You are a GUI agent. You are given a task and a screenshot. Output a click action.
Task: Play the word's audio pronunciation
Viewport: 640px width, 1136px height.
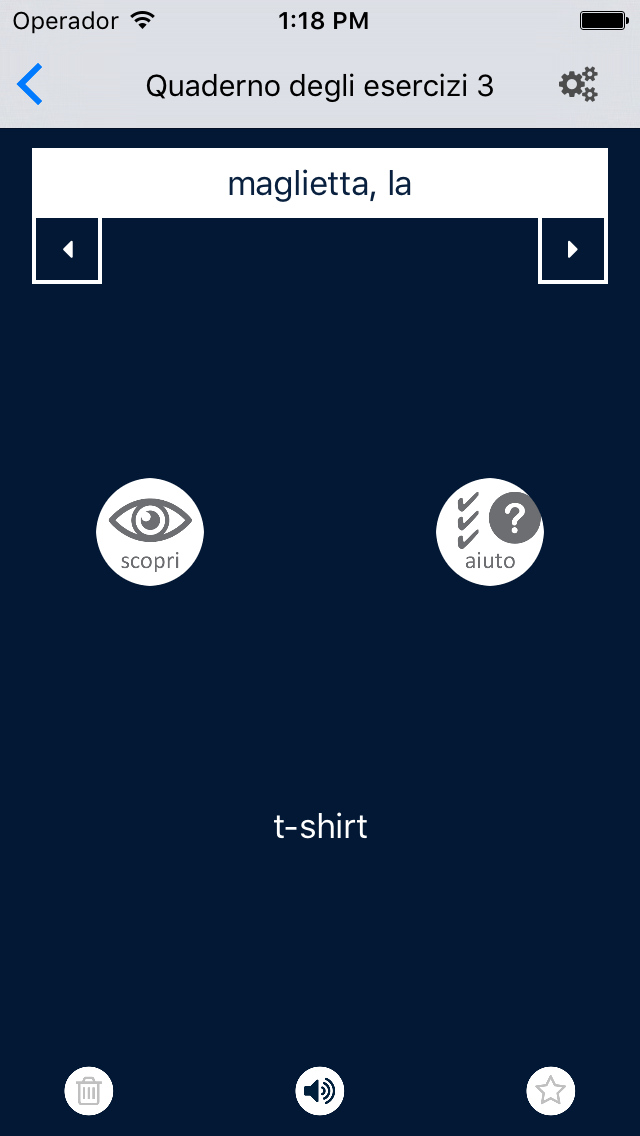coord(320,1090)
